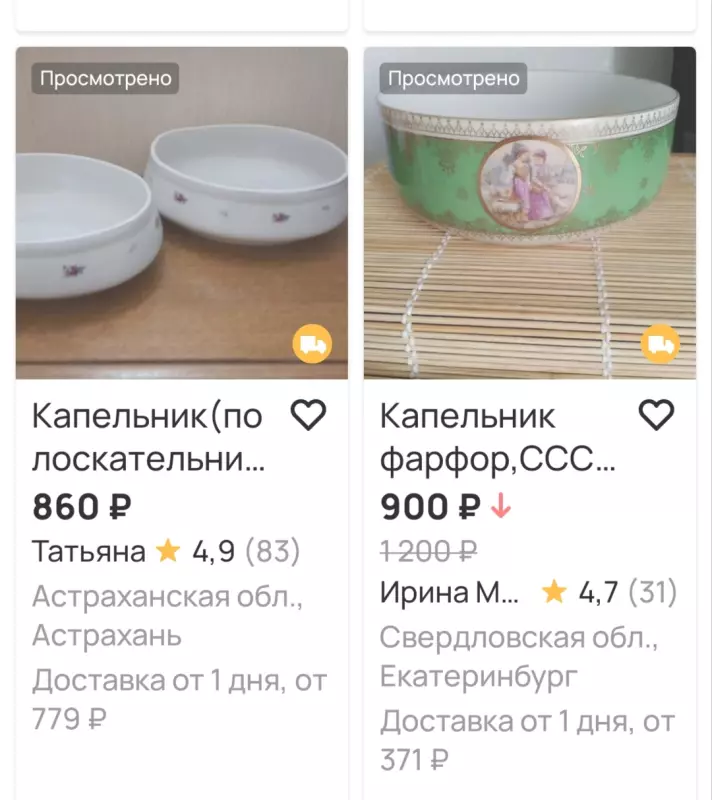
Task: Open Tatyana's 860 ₽ white bowls listing
Action: [x=181, y=213]
